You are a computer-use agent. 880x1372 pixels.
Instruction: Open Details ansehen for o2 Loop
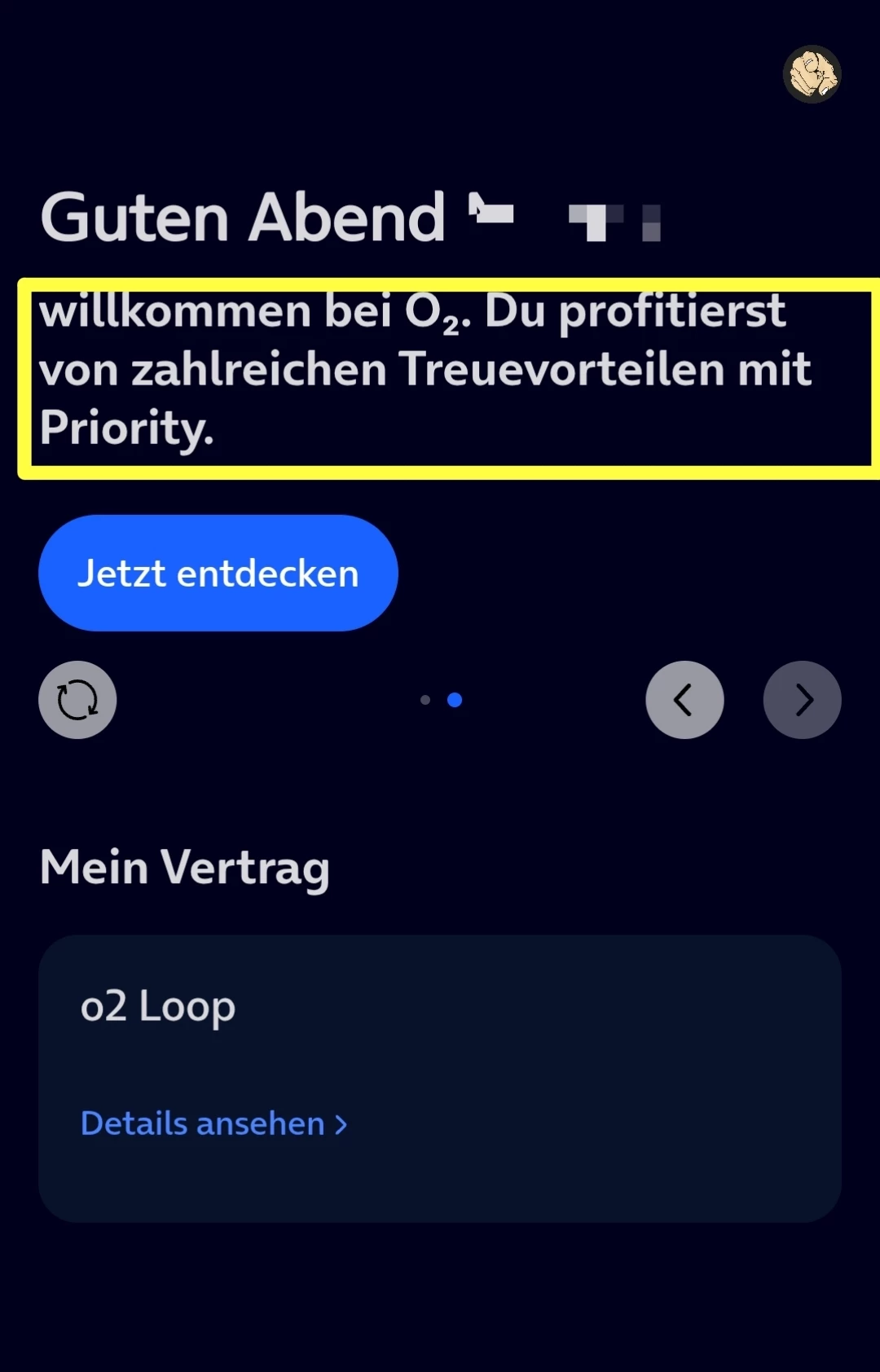point(213,1124)
